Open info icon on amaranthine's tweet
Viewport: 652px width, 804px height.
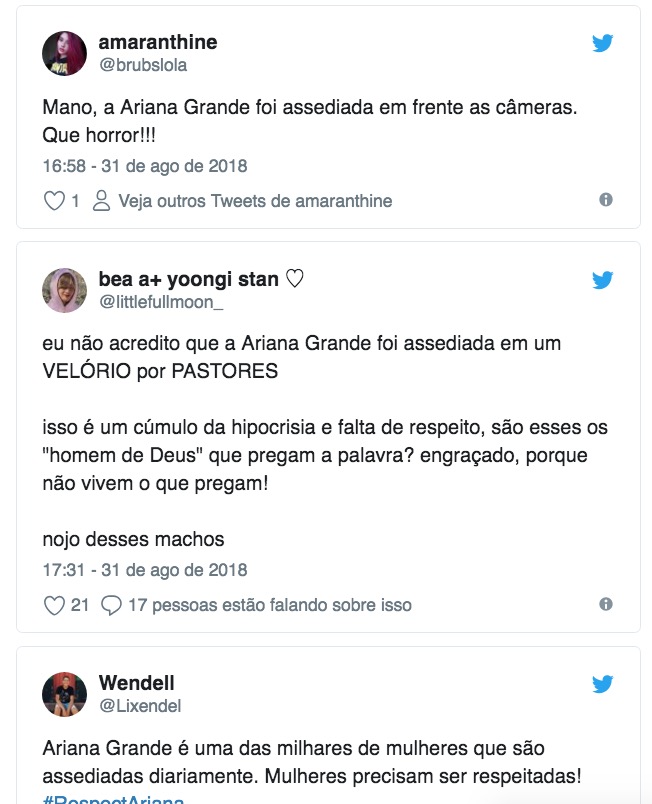(605, 200)
